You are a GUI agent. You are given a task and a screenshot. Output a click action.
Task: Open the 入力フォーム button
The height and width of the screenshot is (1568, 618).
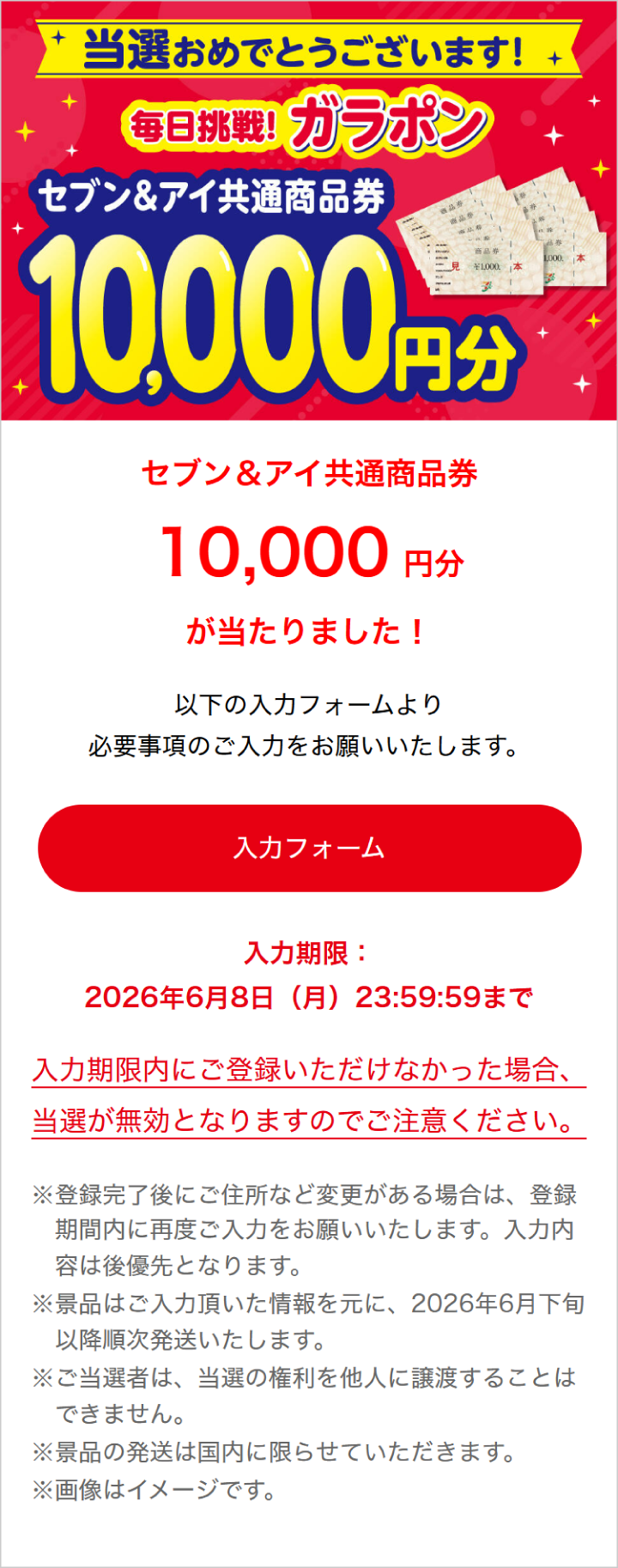[x=309, y=847]
